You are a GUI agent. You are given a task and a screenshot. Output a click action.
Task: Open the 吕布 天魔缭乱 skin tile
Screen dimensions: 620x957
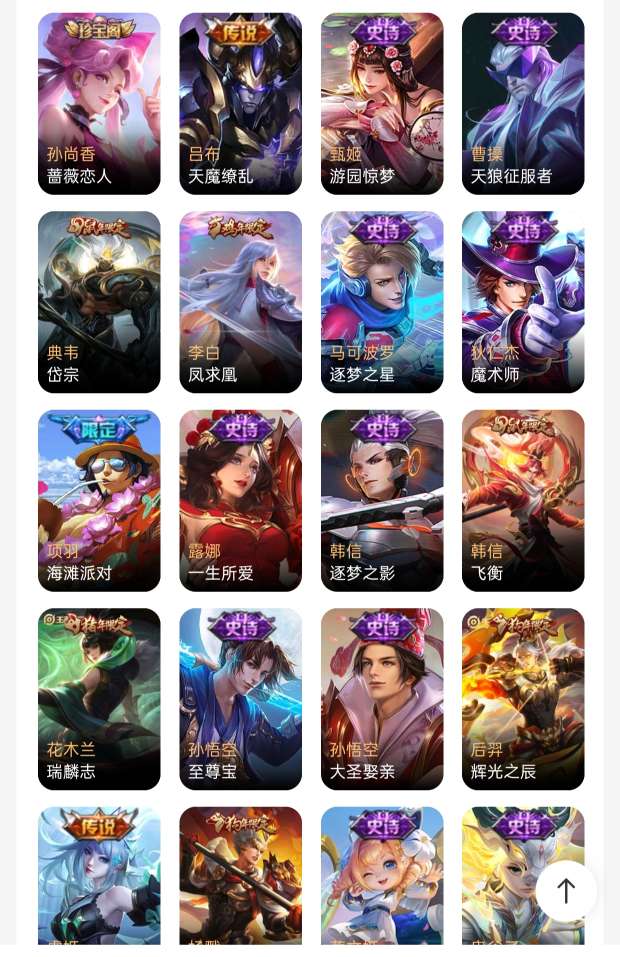240,103
